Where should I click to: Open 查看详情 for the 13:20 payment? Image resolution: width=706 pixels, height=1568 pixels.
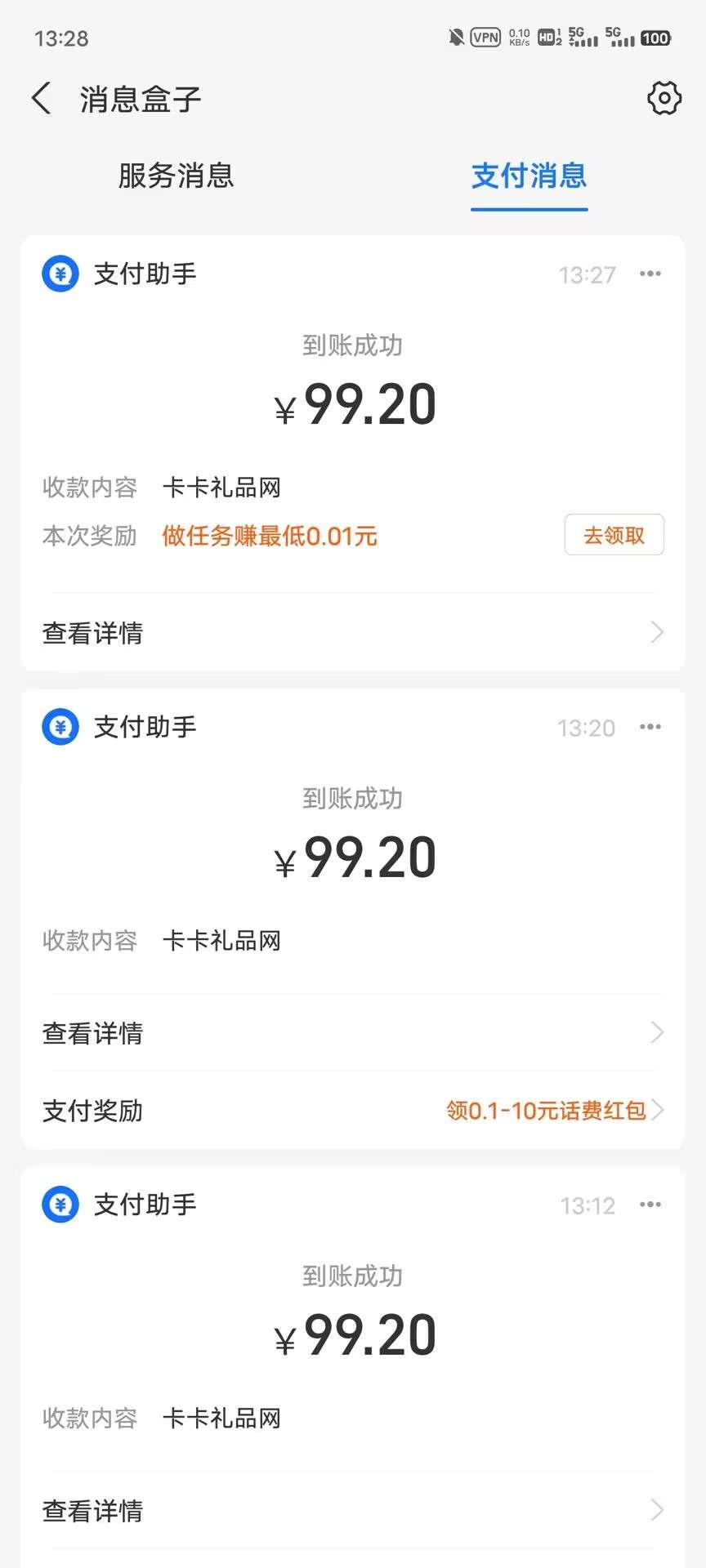click(352, 1033)
